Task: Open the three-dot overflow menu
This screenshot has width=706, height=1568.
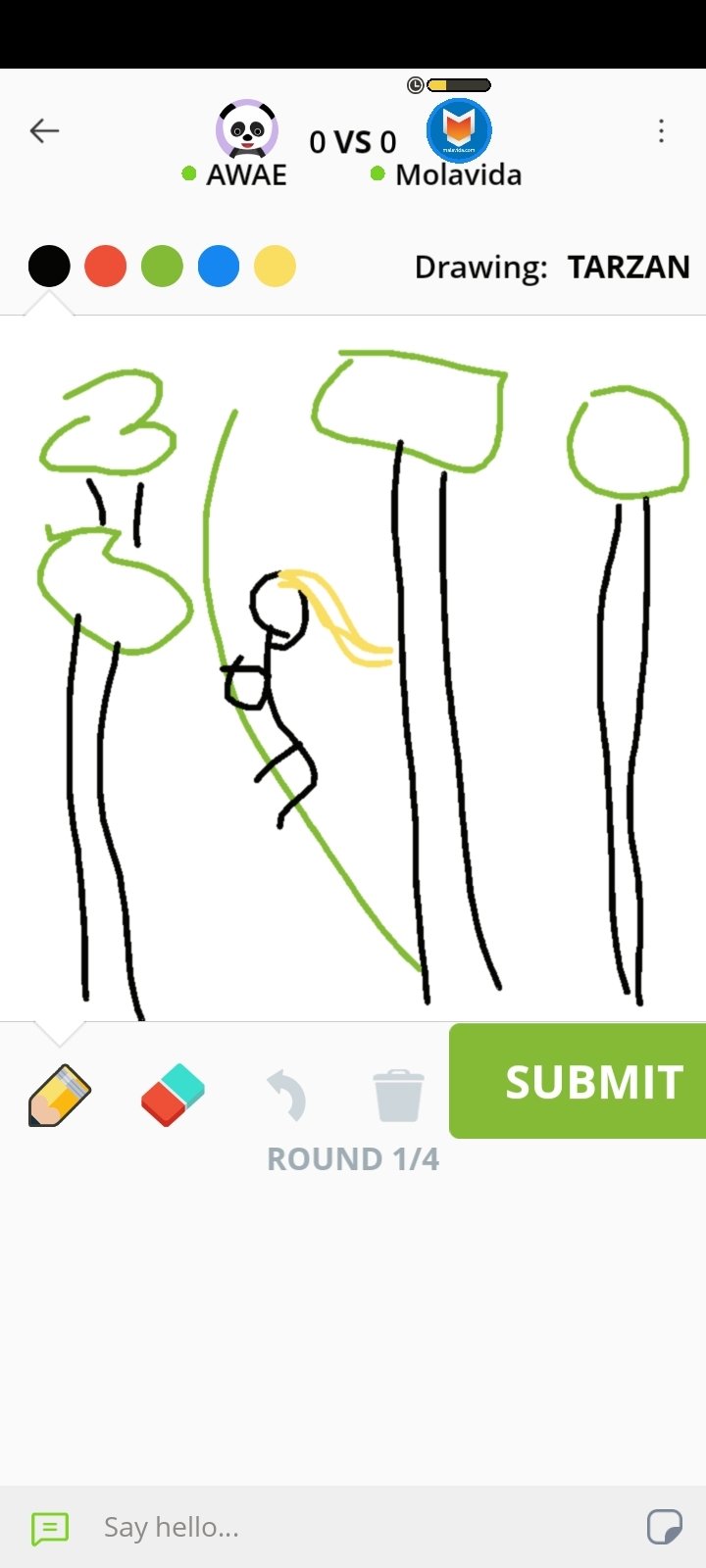Action: point(662,131)
